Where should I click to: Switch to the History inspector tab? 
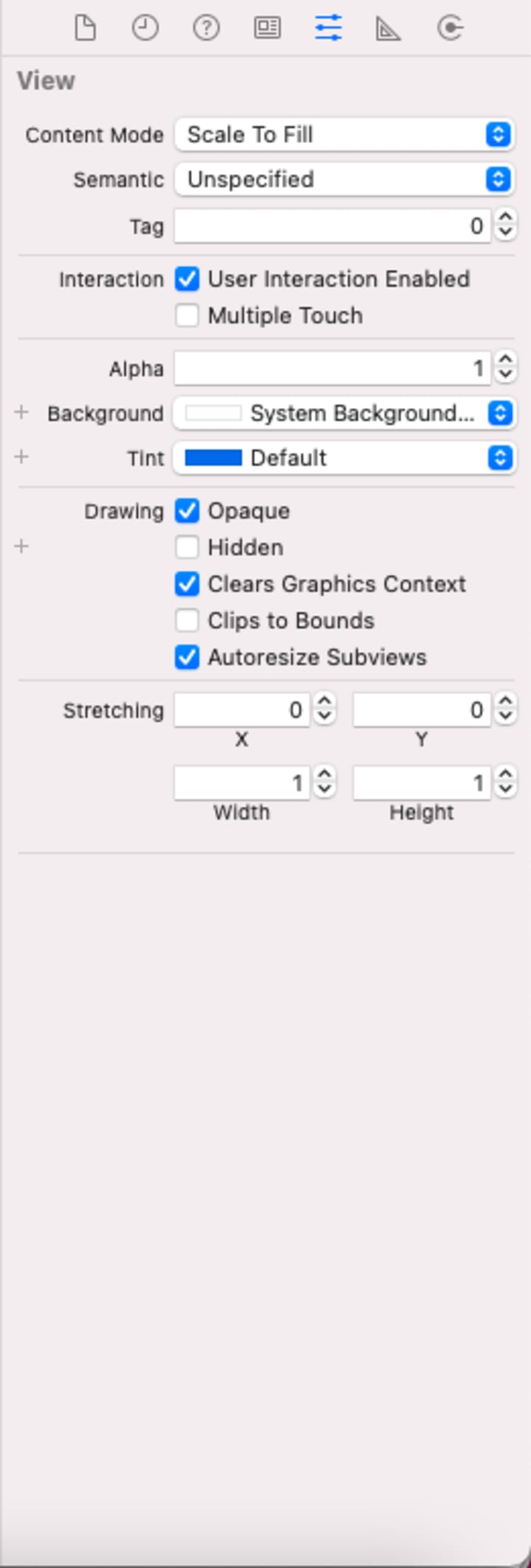pos(145,29)
